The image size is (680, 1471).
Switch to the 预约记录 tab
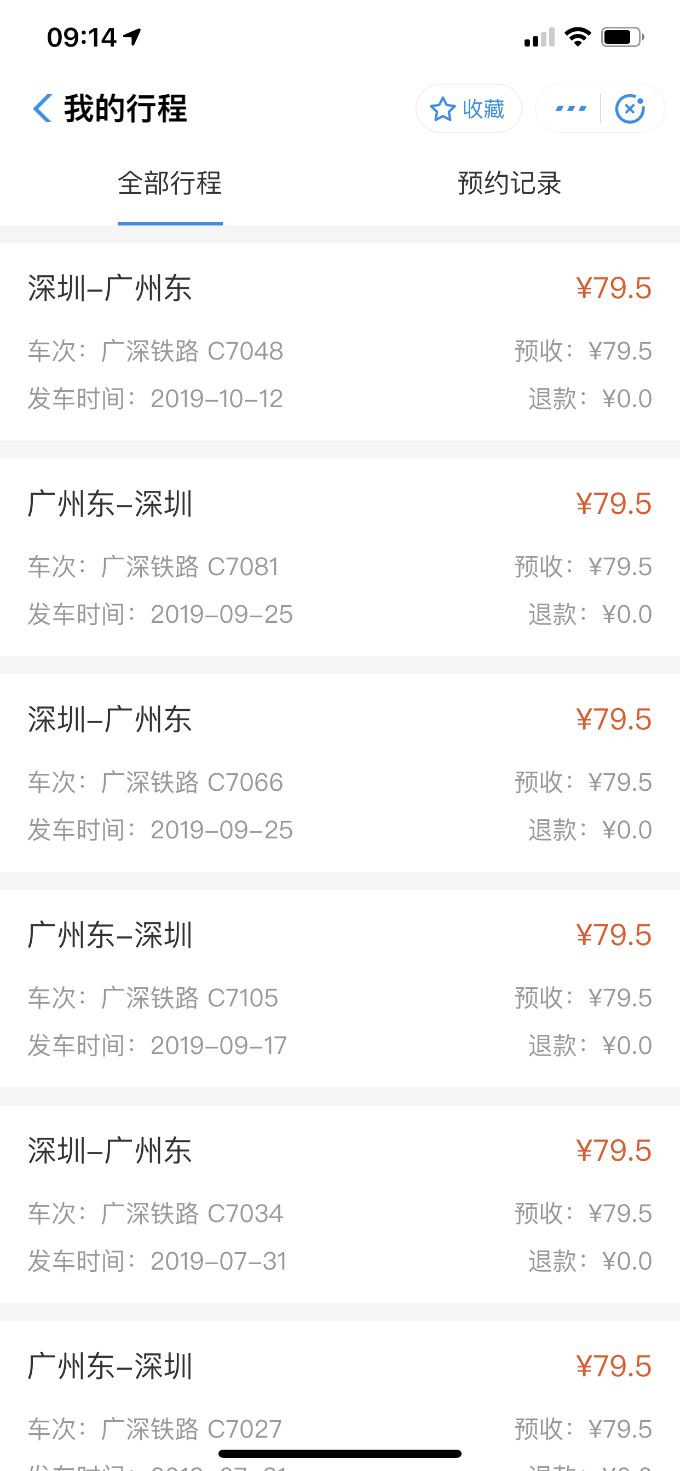pyautogui.click(x=510, y=184)
